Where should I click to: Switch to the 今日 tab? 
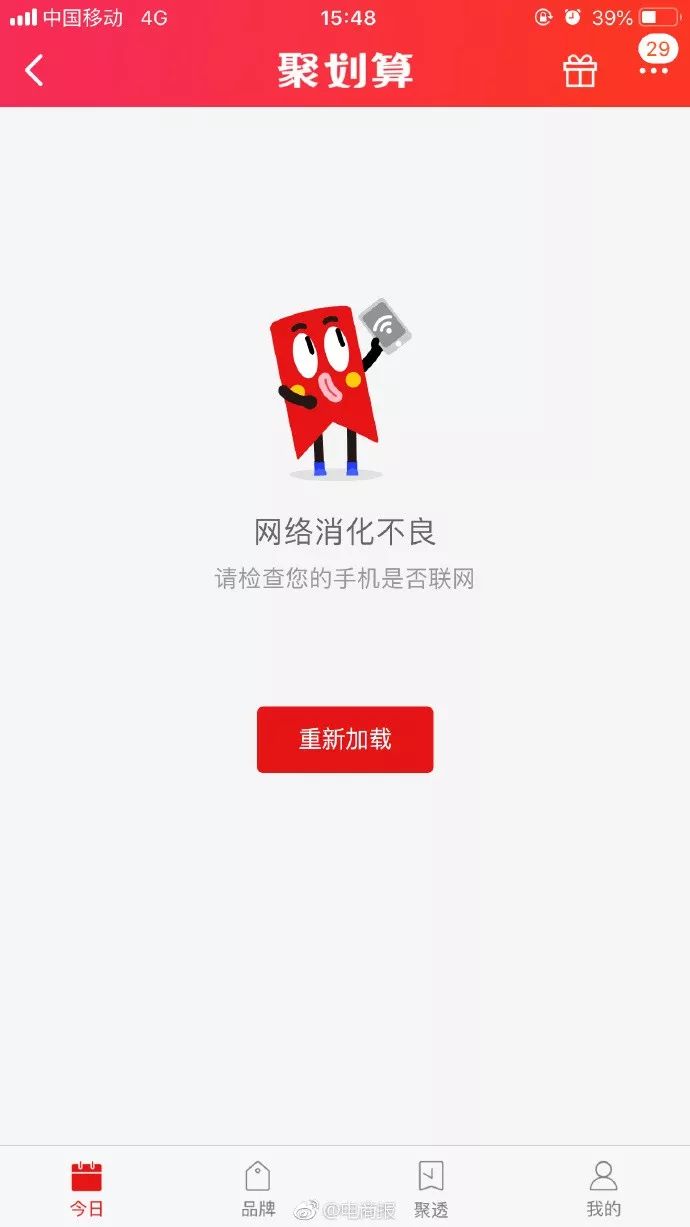click(x=87, y=1188)
